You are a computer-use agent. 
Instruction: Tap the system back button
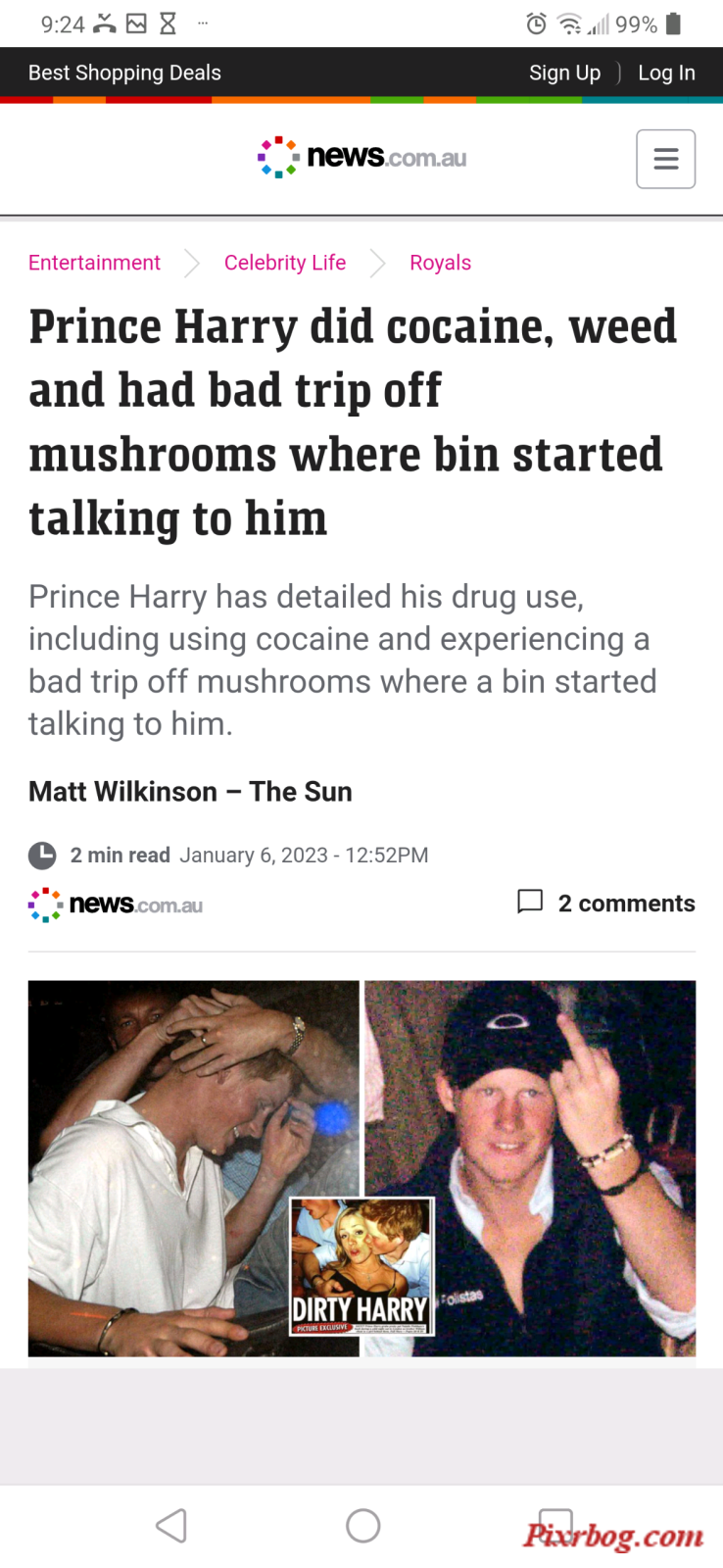point(171,1525)
